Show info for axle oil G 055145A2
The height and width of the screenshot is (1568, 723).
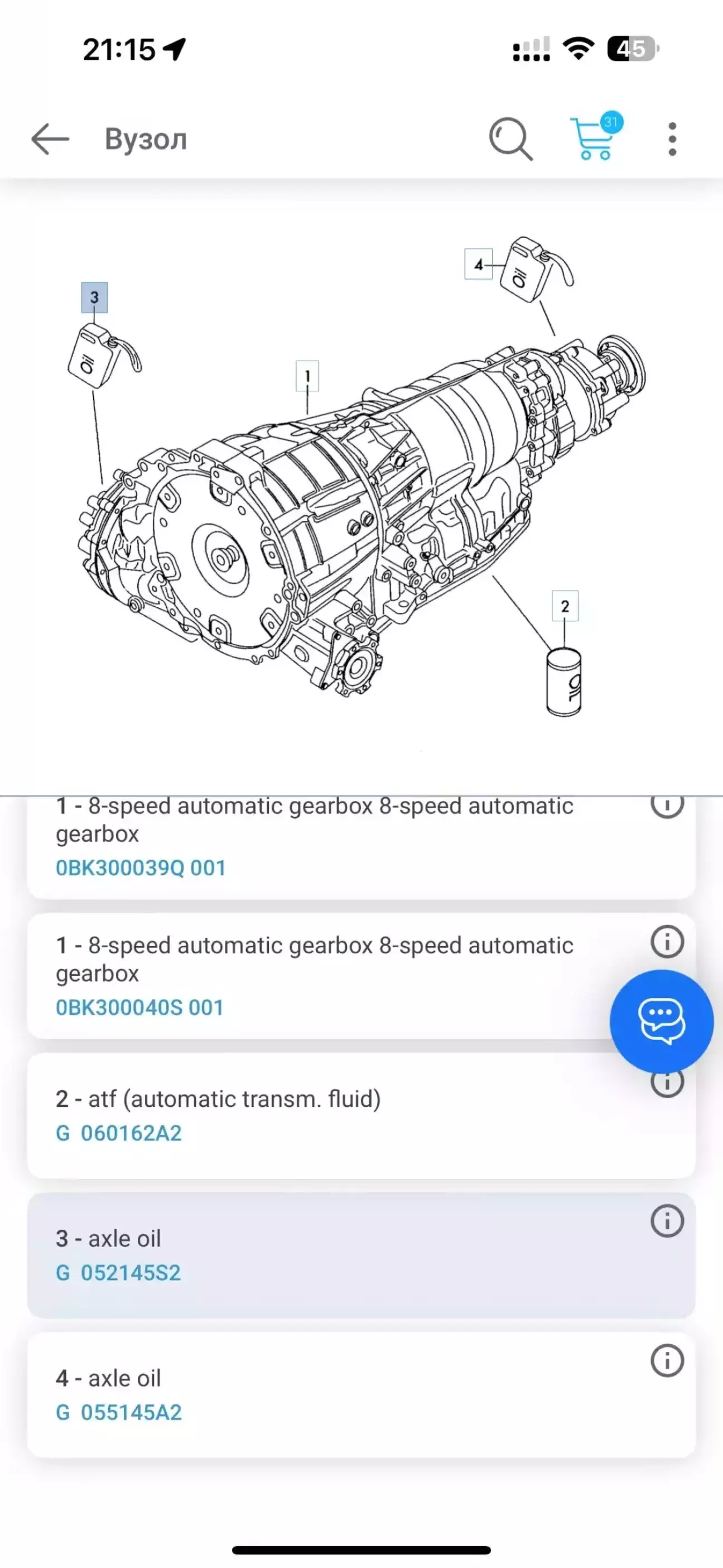[x=667, y=1360]
